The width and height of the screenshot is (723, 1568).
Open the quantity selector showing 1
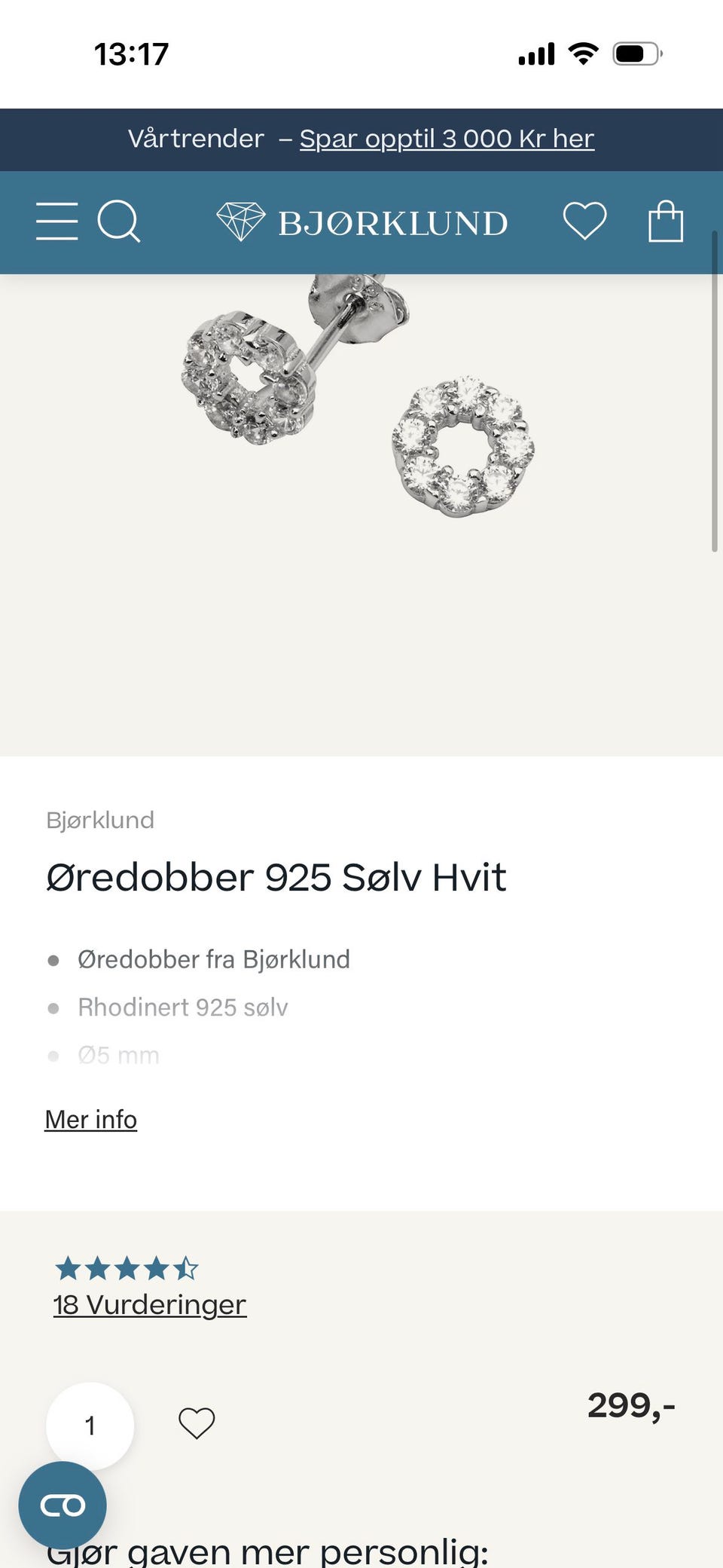pyautogui.click(x=90, y=1423)
